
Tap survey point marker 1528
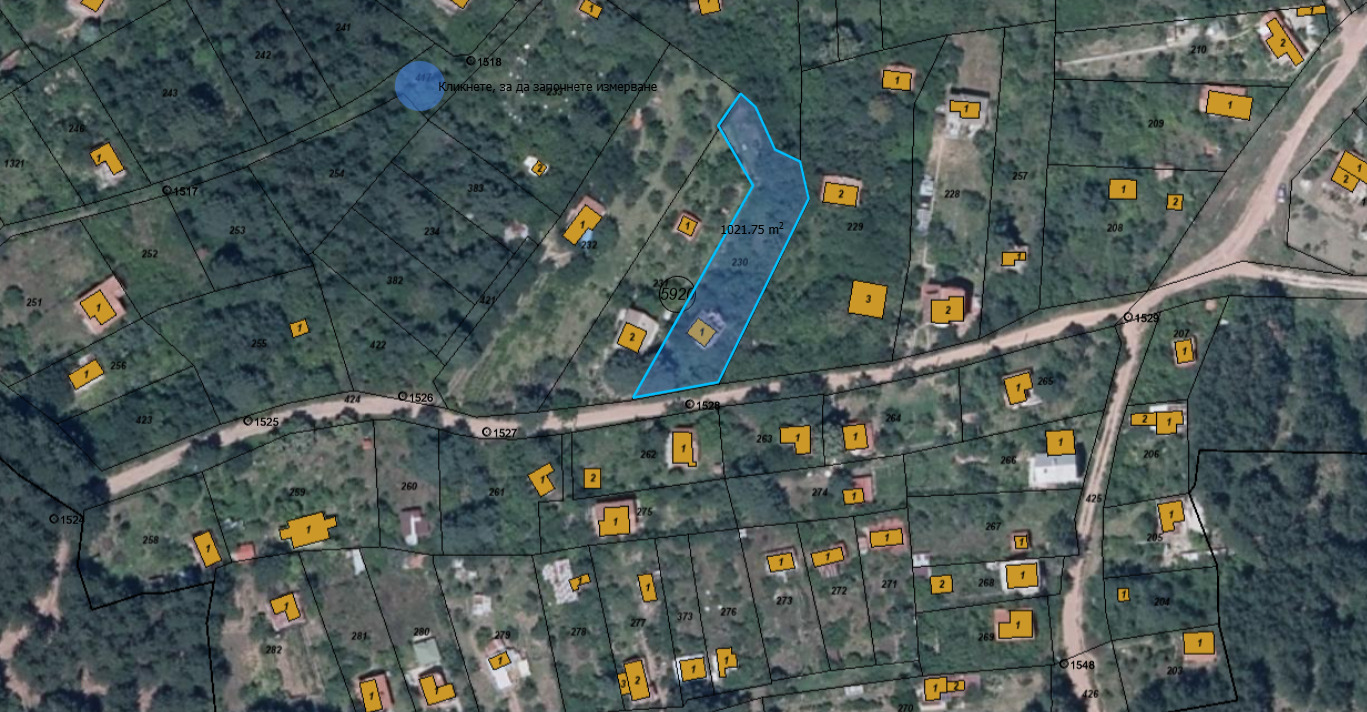689,404
